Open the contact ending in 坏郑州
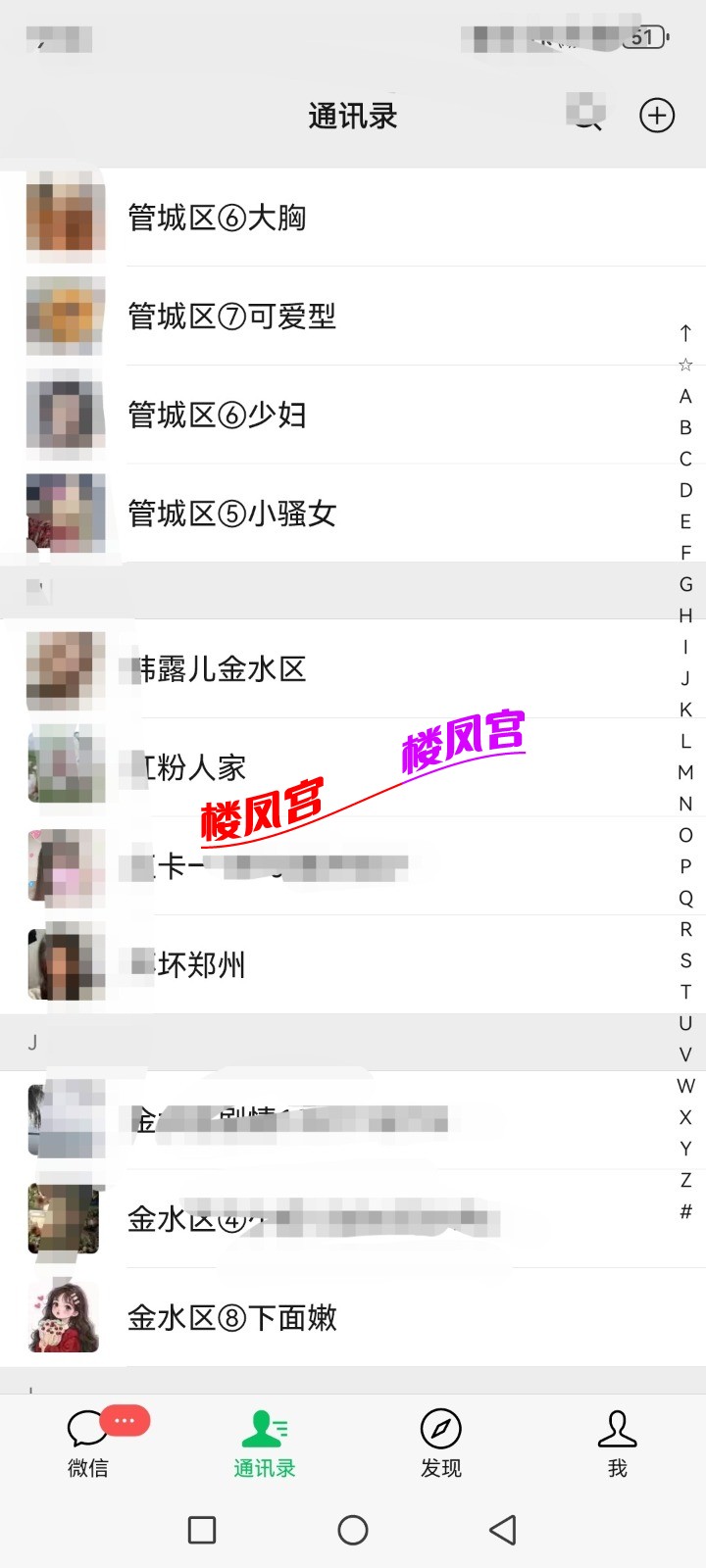Screen dimensions: 706x1568 [196, 965]
